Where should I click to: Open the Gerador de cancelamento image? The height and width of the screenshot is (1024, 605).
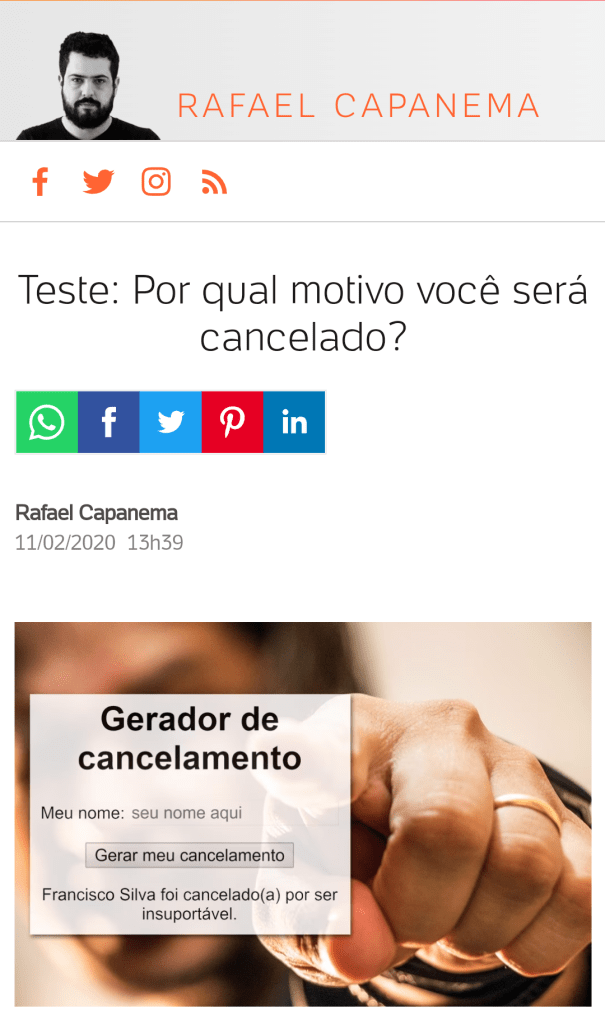point(303,814)
